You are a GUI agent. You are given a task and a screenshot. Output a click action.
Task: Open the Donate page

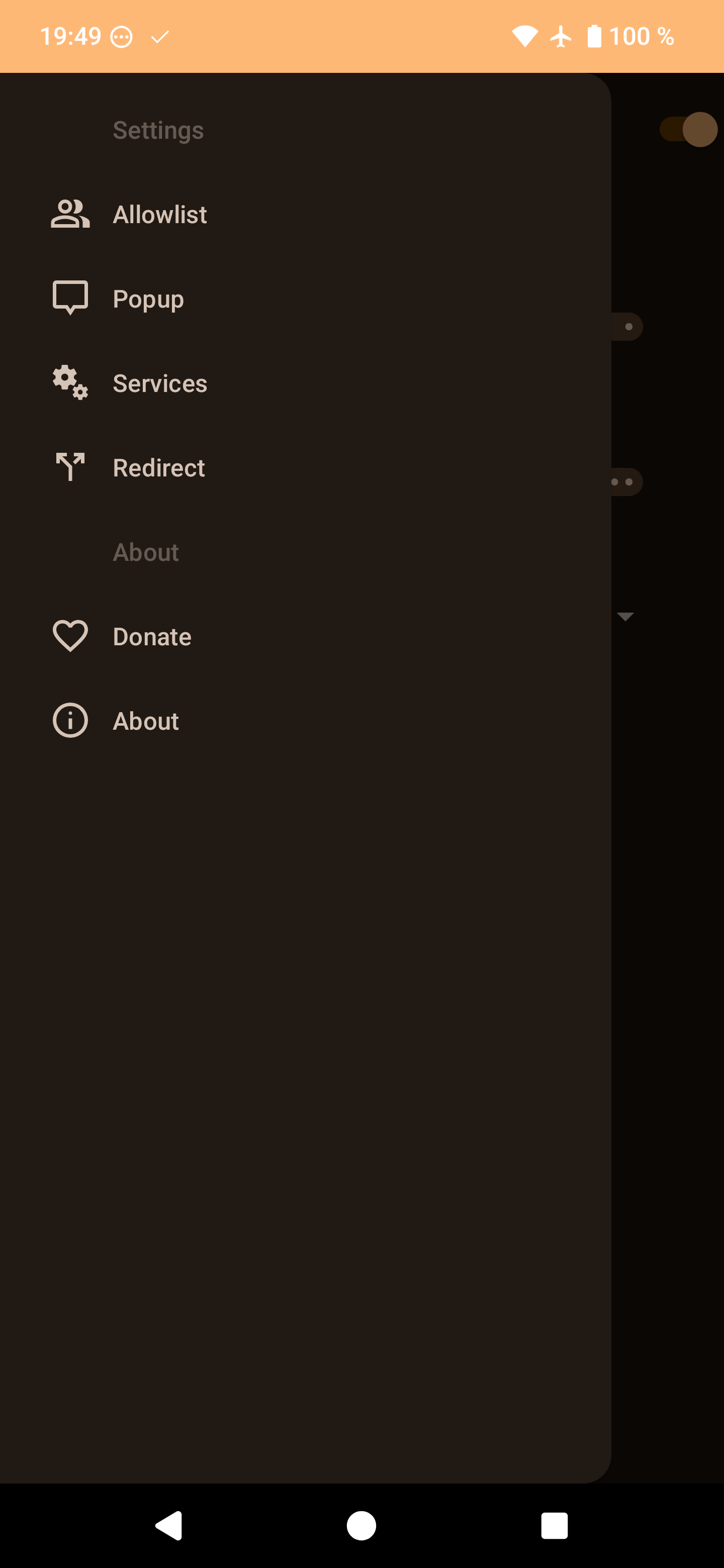click(305, 637)
